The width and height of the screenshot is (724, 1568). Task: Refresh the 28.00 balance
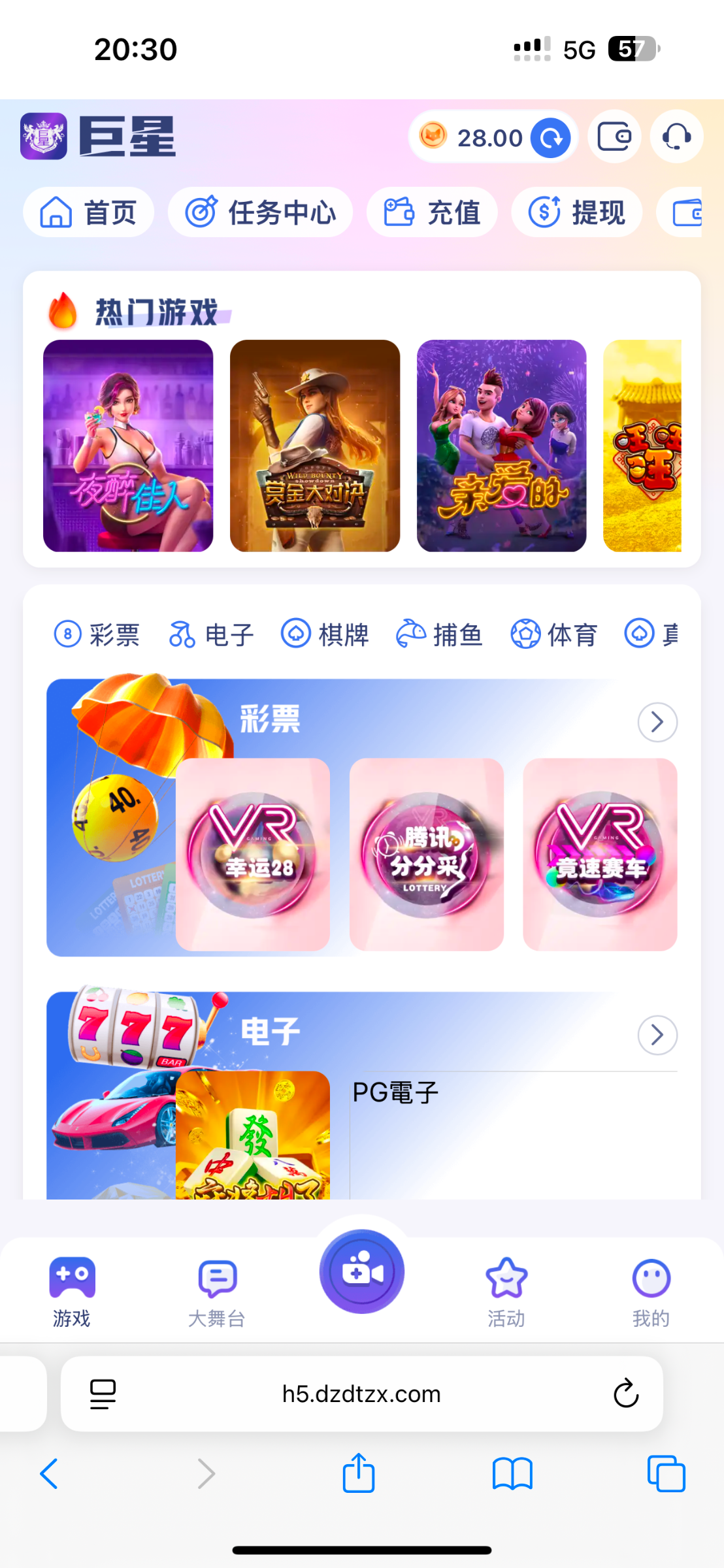point(550,138)
